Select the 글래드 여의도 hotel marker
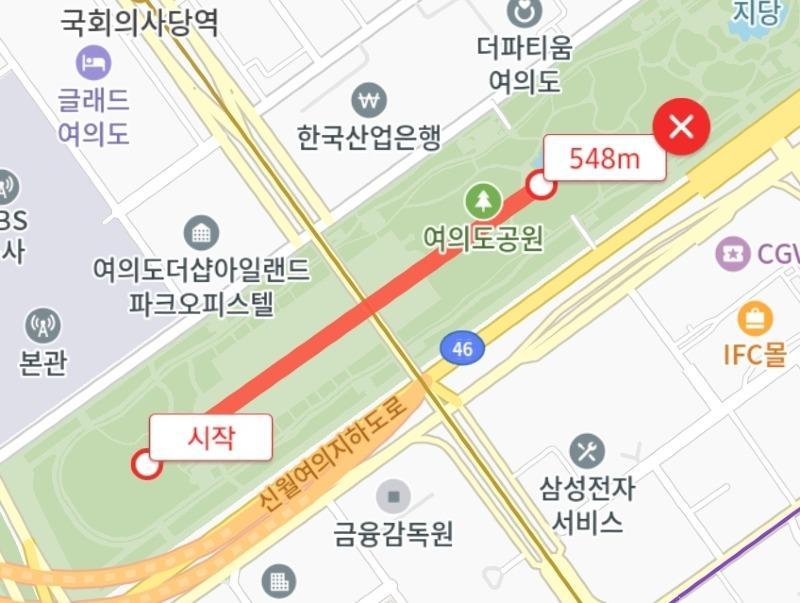Viewport: 800px width, 603px height. [94, 64]
